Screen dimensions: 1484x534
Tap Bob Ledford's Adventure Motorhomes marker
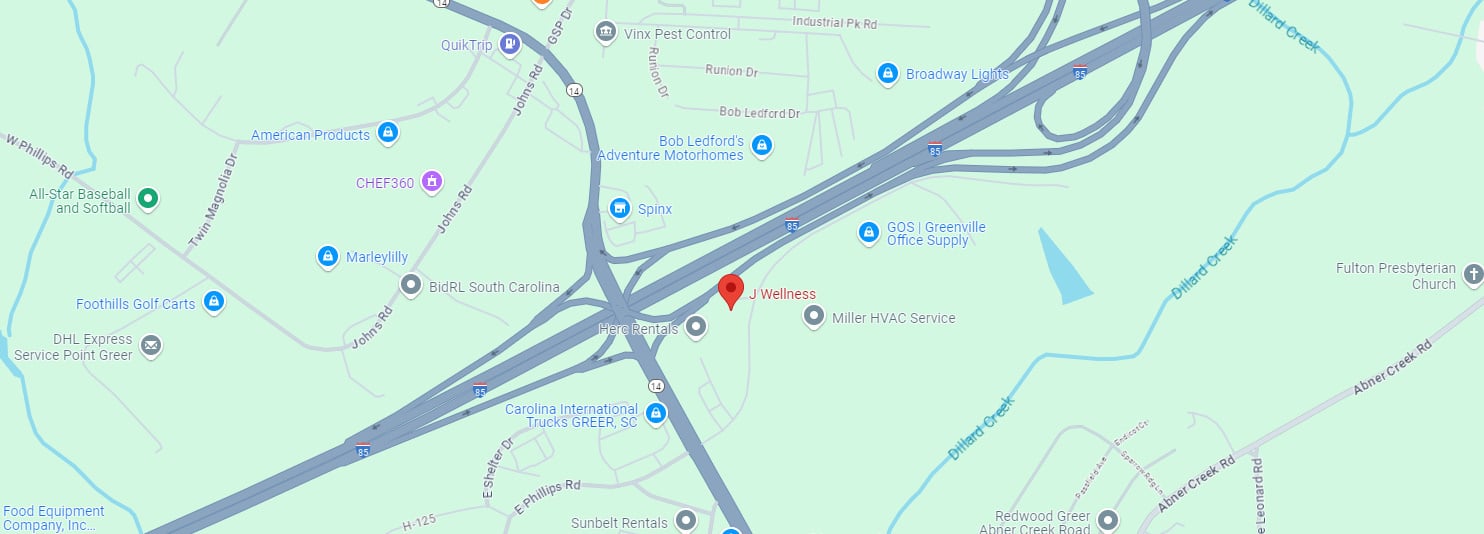(x=762, y=146)
